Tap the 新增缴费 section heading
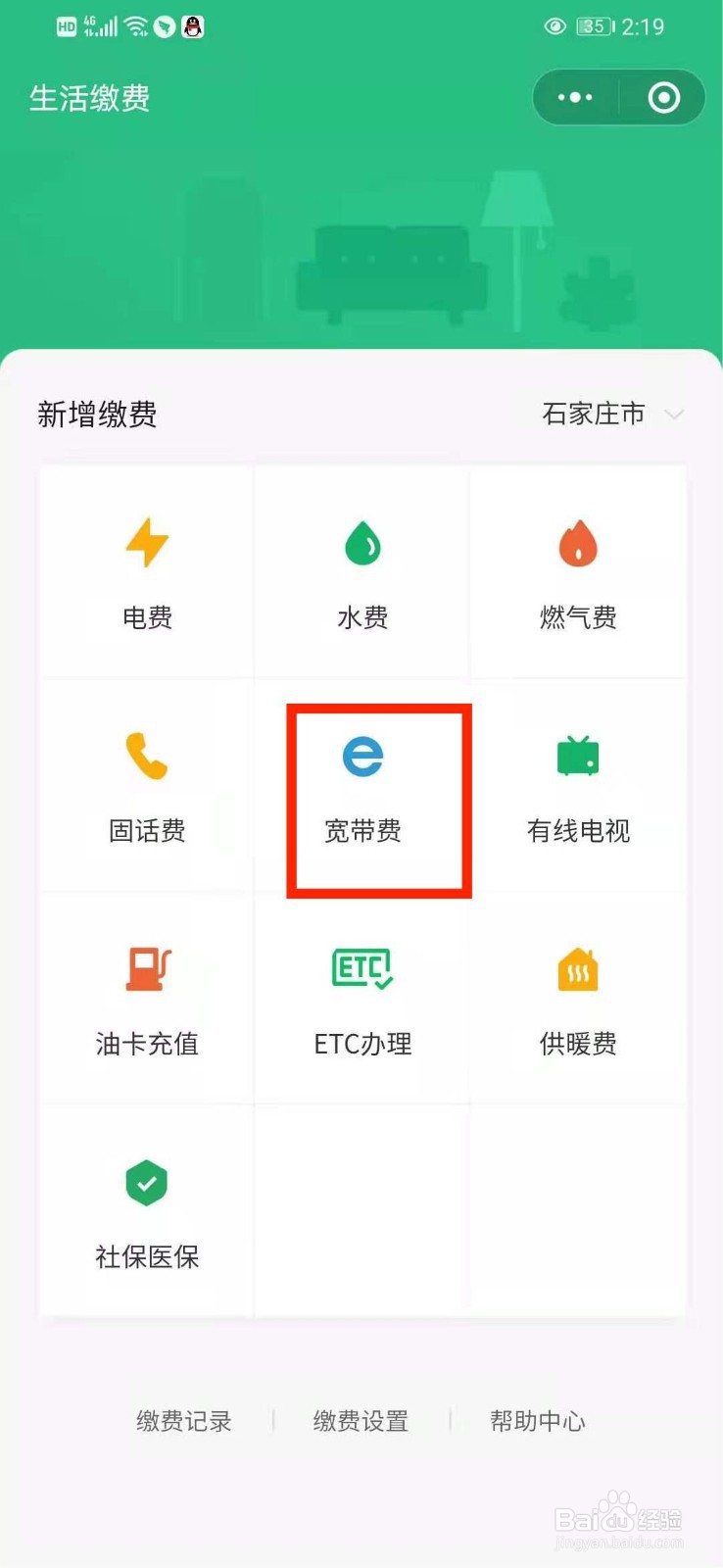The height and width of the screenshot is (1568, 723). tap(97, 415)
